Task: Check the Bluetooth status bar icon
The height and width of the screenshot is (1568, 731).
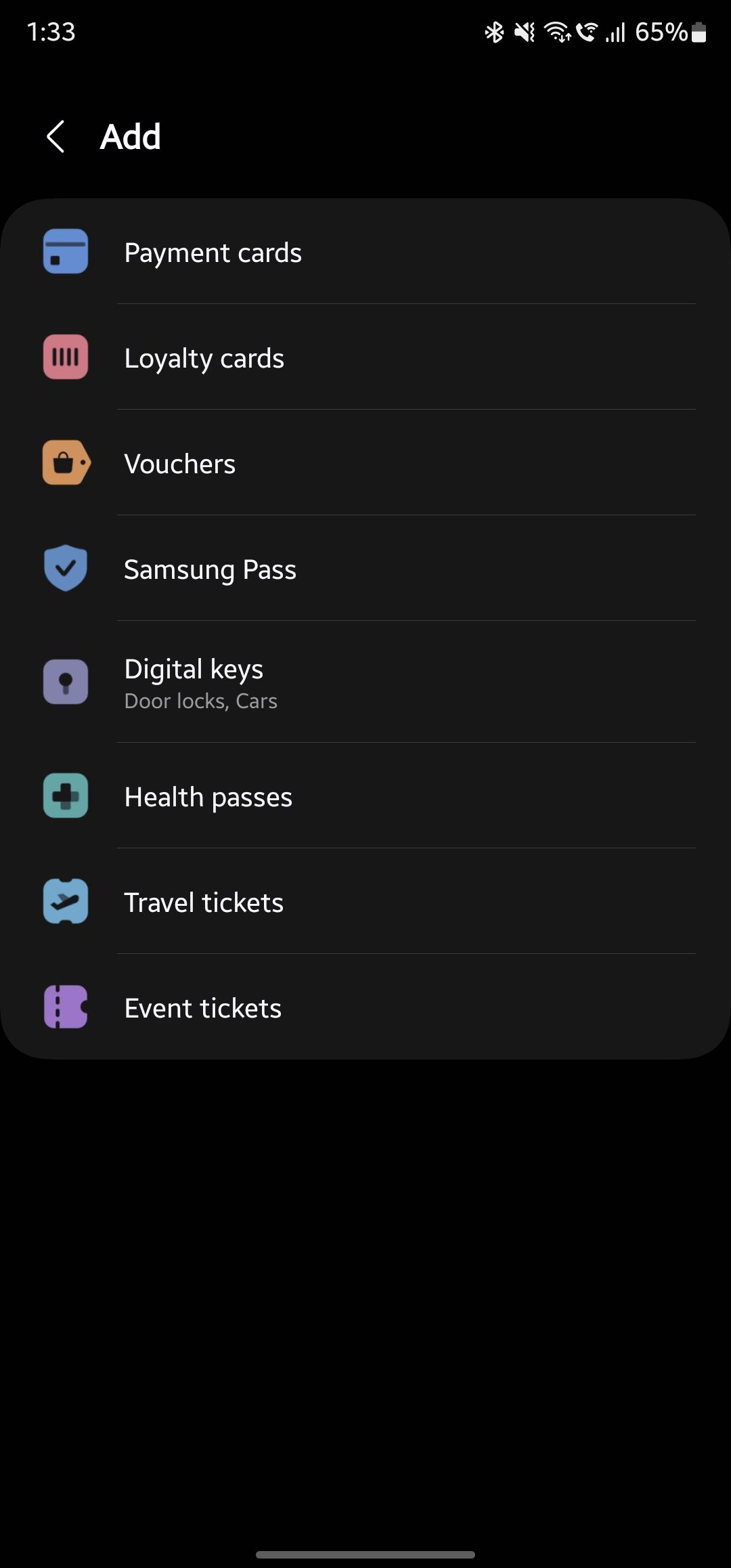Action: (x=493, y=32)
